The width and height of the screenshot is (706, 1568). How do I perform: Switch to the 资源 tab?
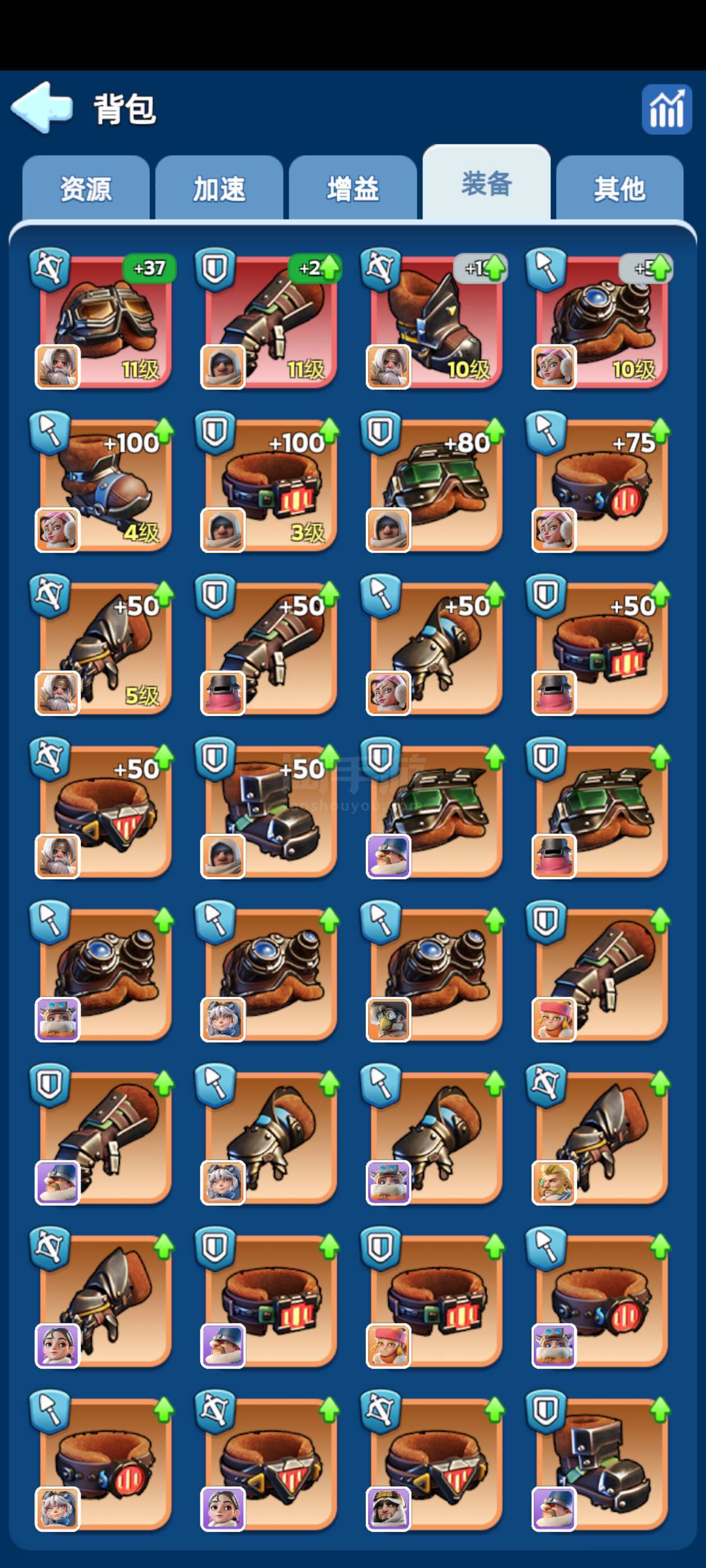[x=85, y=188]
